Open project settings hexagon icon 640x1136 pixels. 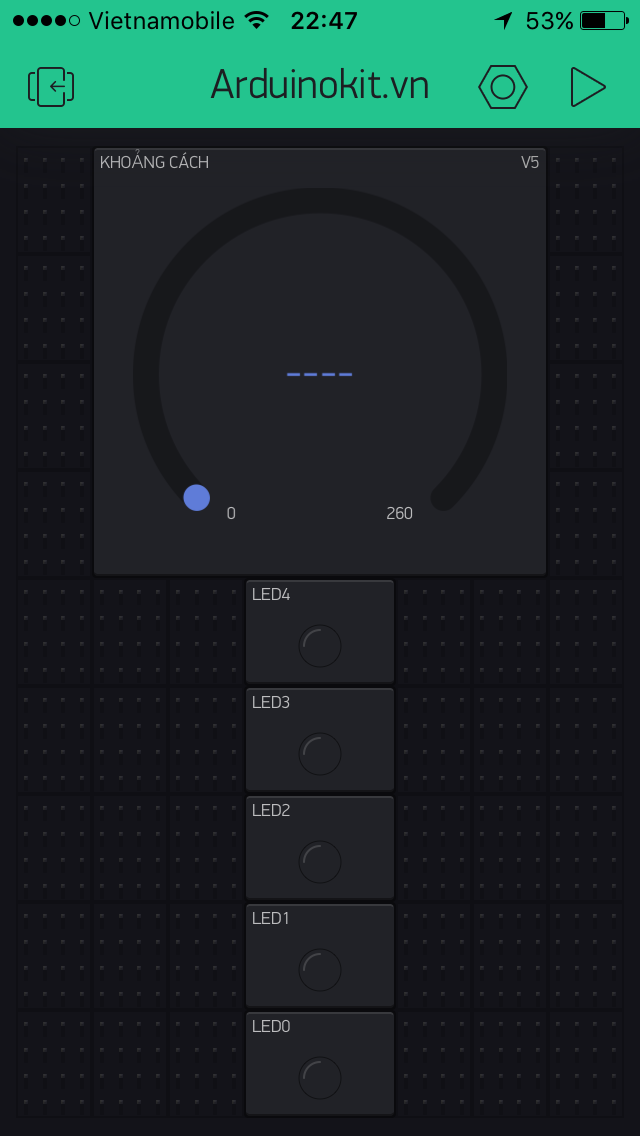pyautogui.click(x=502, y=87)
